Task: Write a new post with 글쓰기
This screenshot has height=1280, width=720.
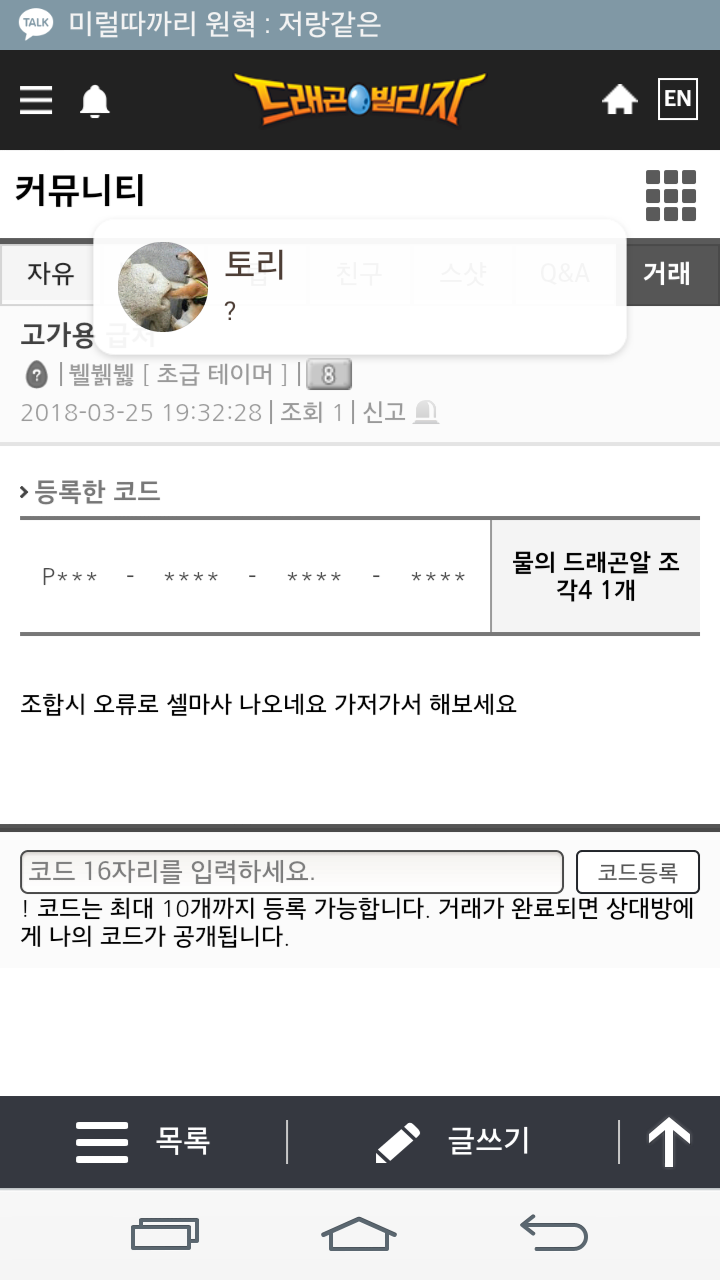Action: coord(453,1141)
